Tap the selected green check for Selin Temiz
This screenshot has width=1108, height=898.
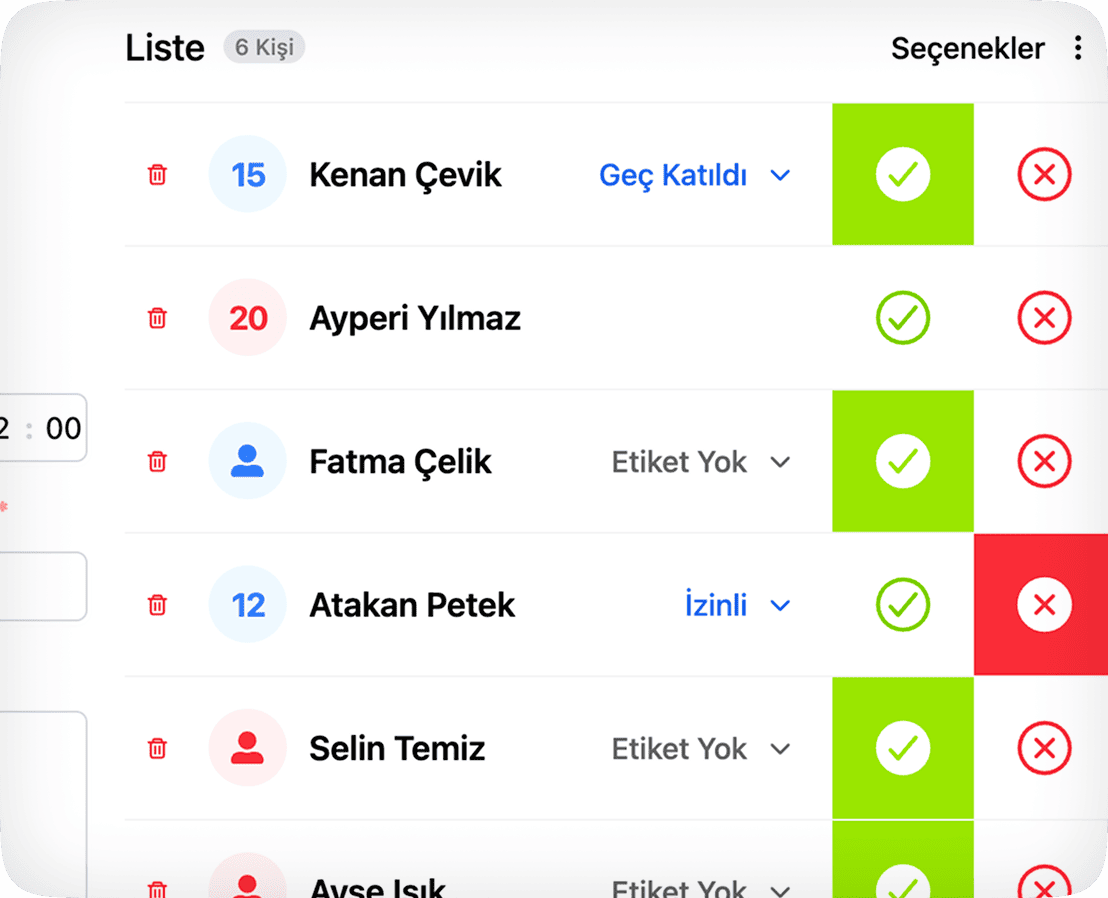[x=902, y=749]
